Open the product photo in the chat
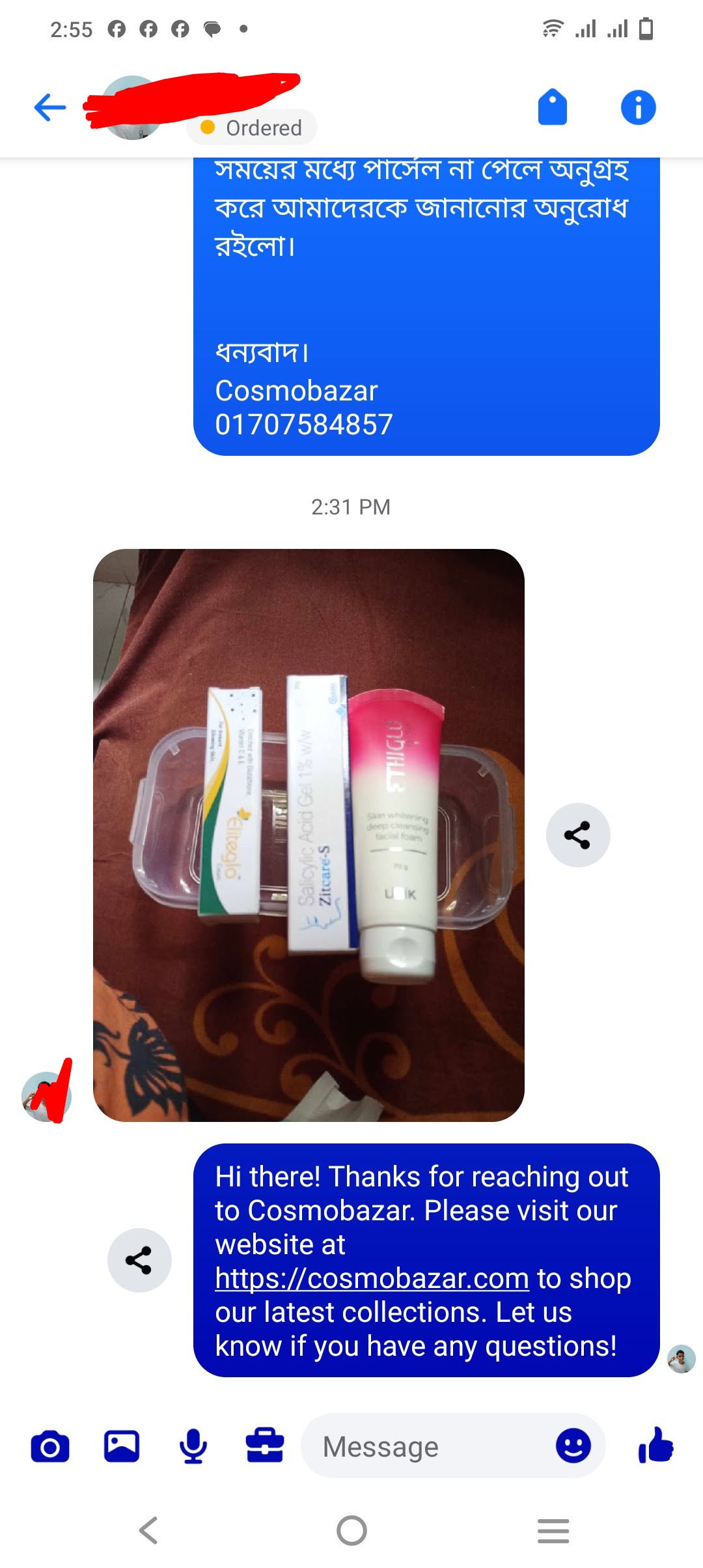The height and width of the screenshot is (1568, 703). pos(309,835)
